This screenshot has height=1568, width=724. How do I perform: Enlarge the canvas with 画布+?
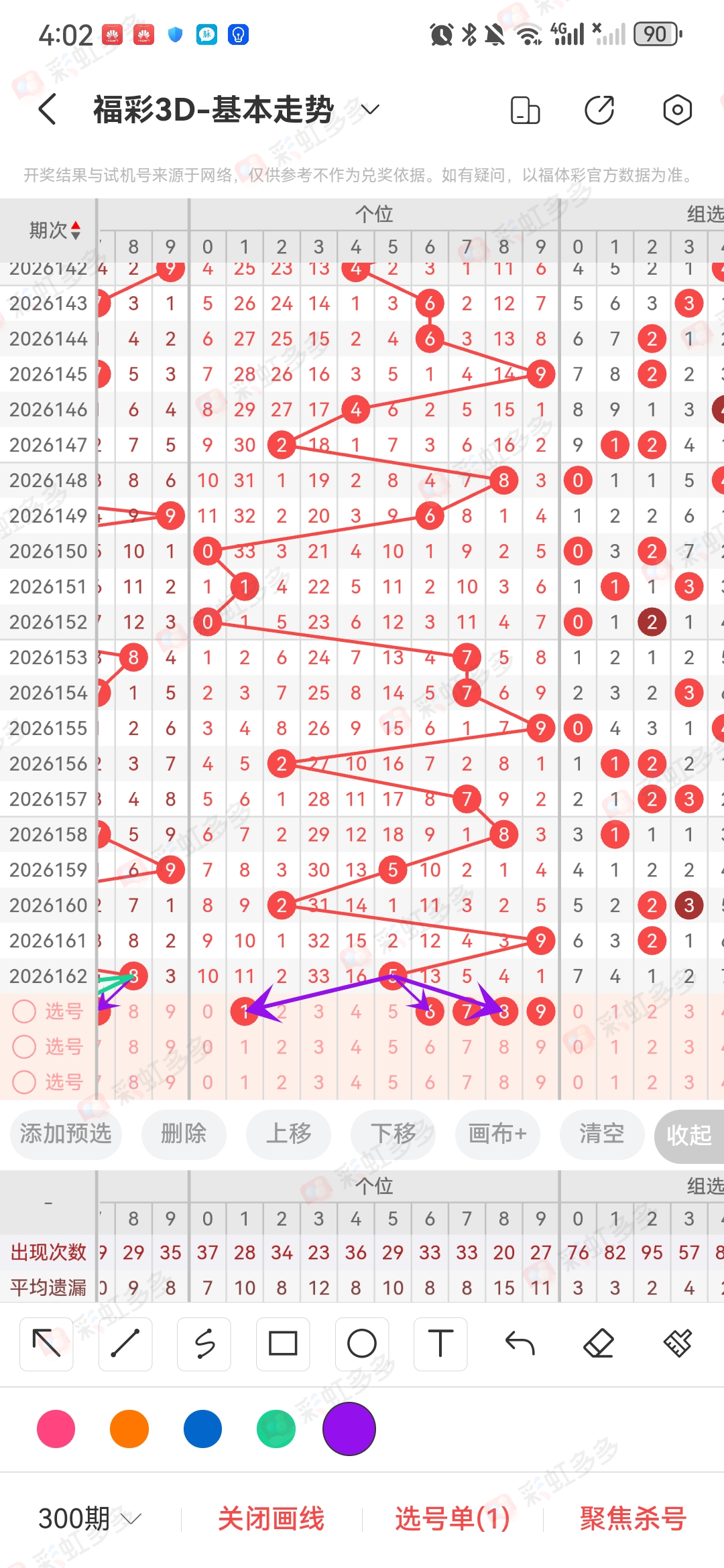pyautogui.click(x=497, y=1134)
